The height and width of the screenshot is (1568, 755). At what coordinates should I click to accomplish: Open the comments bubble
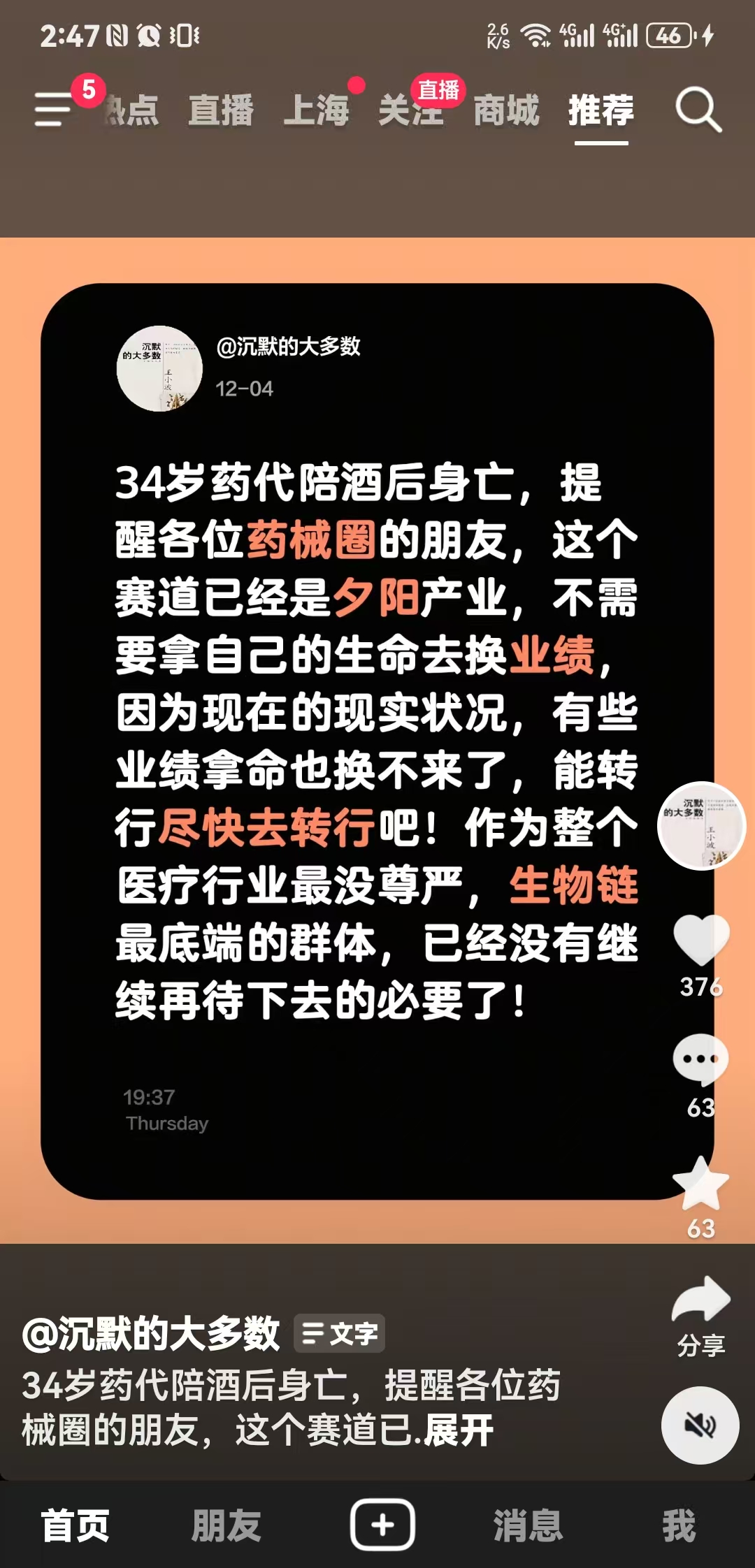pyautogui.click(x=701, y=1060)
